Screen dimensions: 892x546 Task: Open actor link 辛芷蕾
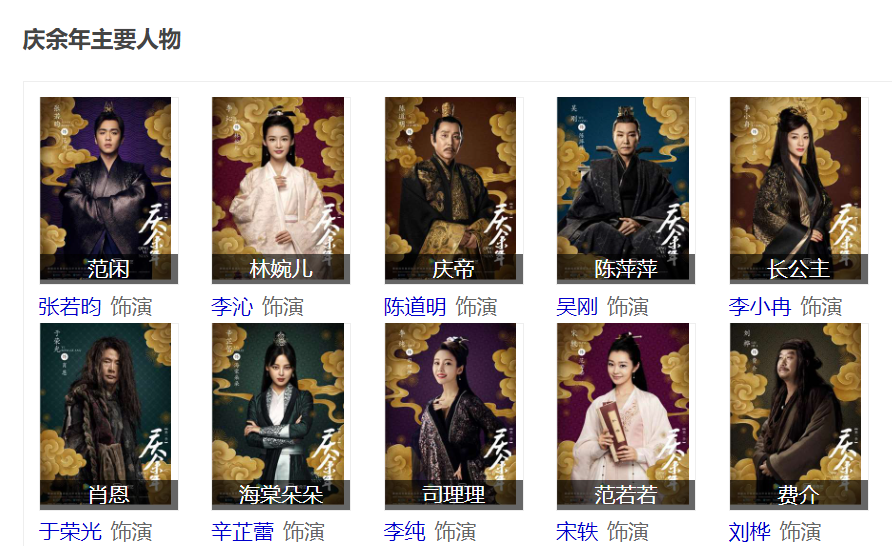[243, 531]
